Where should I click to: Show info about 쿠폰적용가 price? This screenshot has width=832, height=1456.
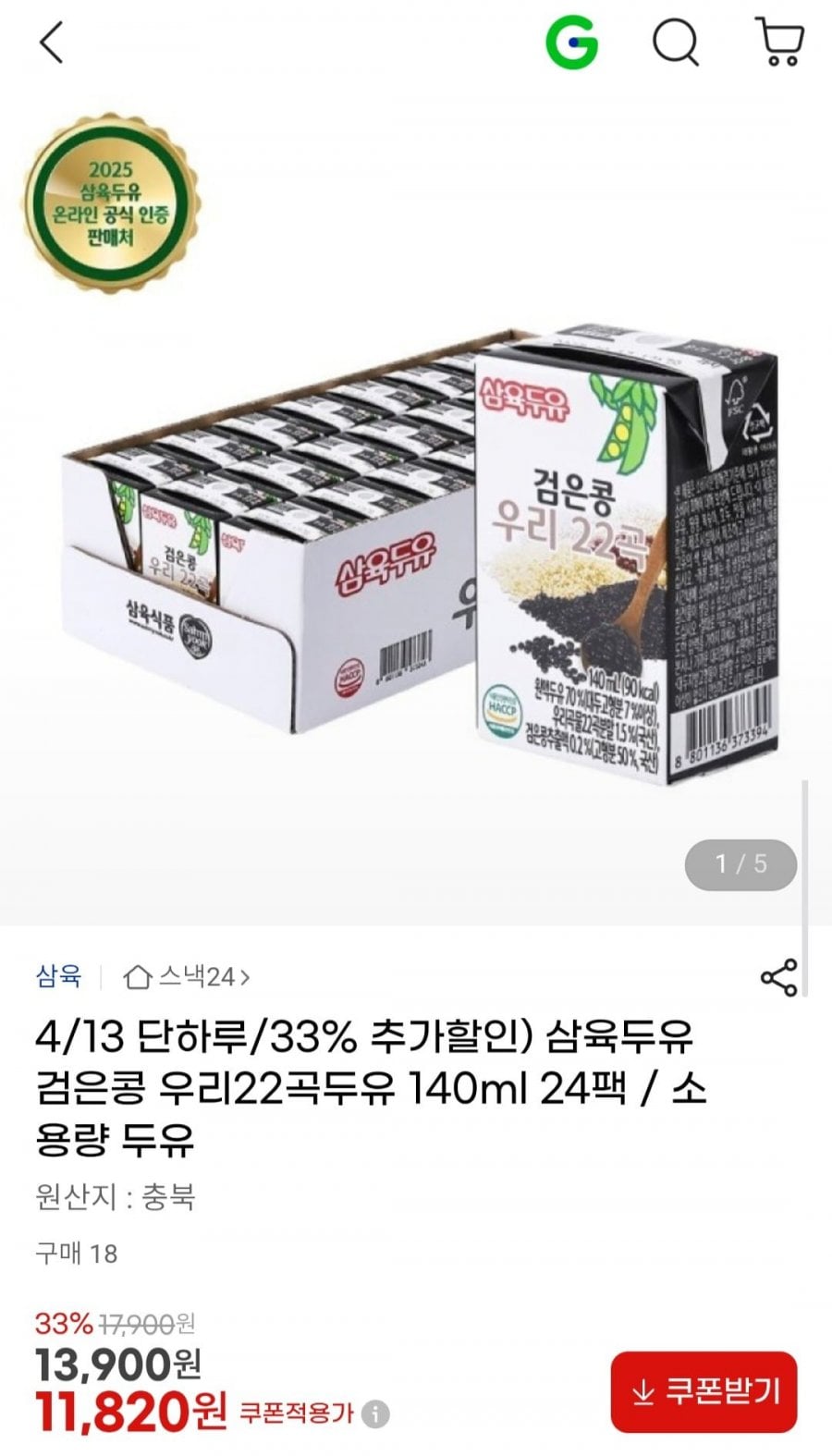(374, 1413)
